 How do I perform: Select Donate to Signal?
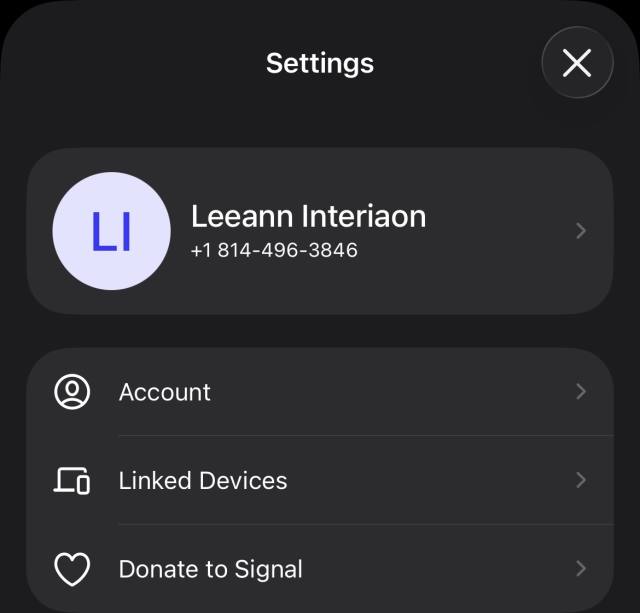(x=320, y=569)
